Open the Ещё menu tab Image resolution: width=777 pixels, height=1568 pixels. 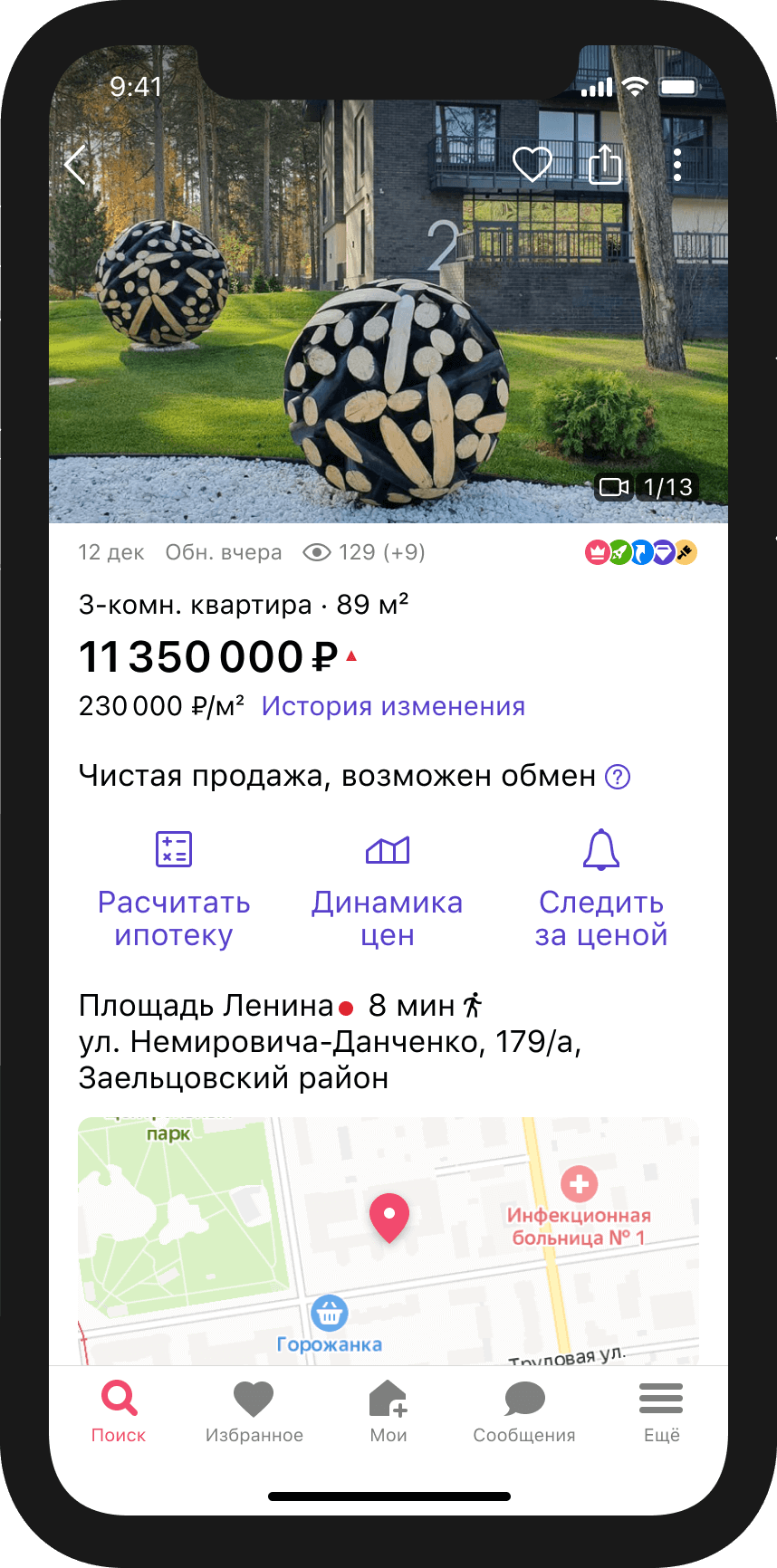coord(661,1410)
